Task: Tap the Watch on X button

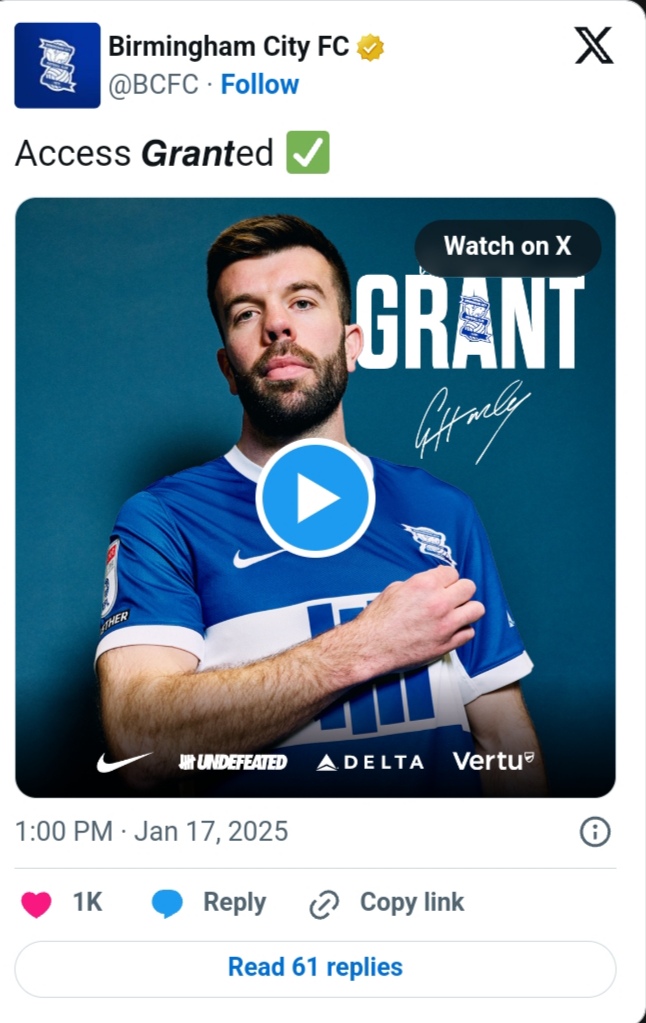Action: point(507,247)
